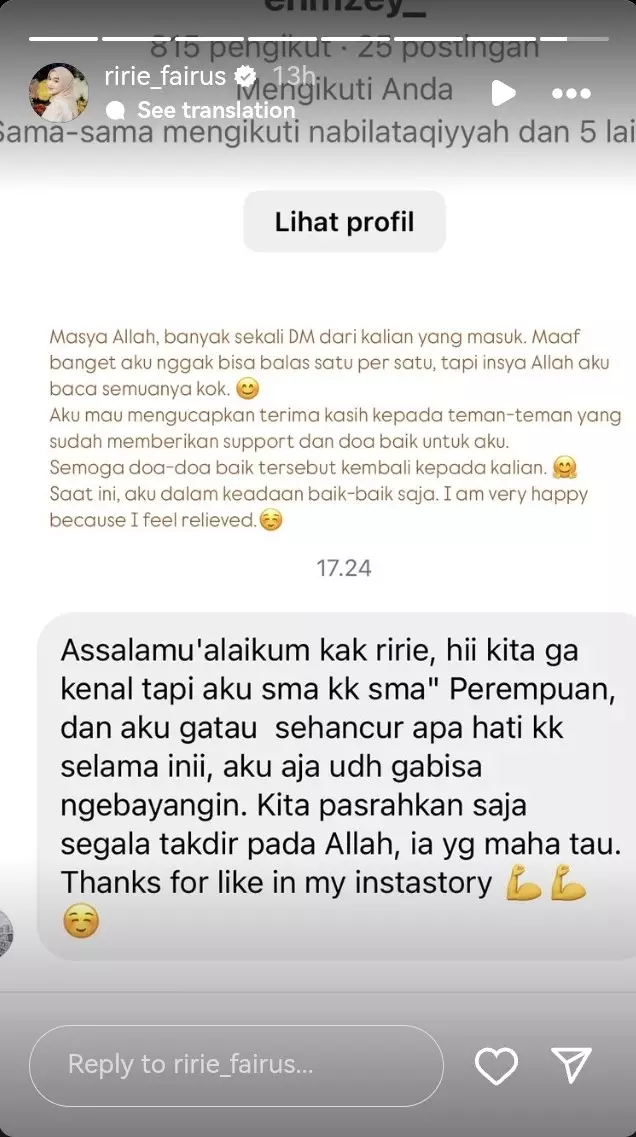Image resolution: width=636 pixels, height=1137 pixels.
Task: Focus the Reply to ririe_fairus field
Action: (236, 1065)
